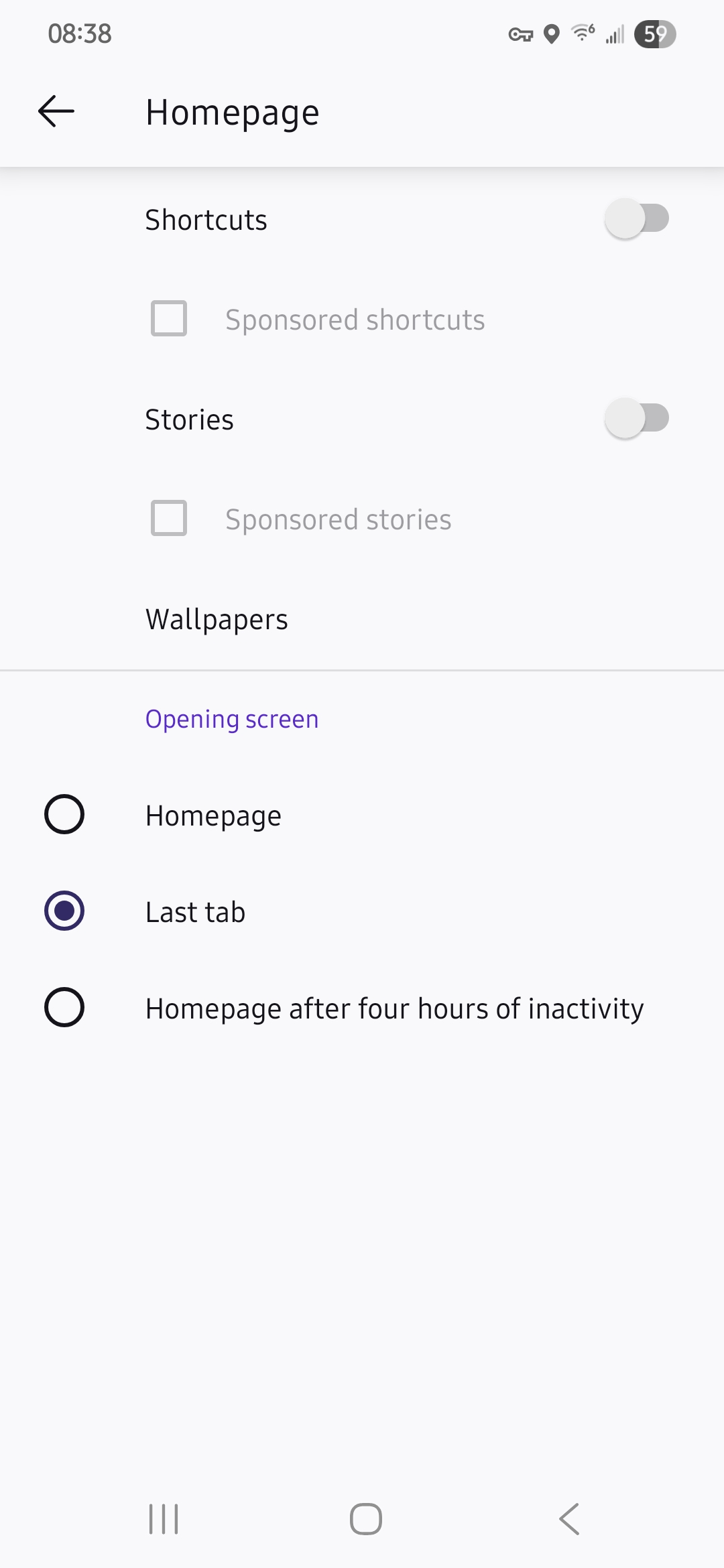Check the Sponsored shortcuts box
This screenshot has width=724, height=1568.
[x=169, y=318]
